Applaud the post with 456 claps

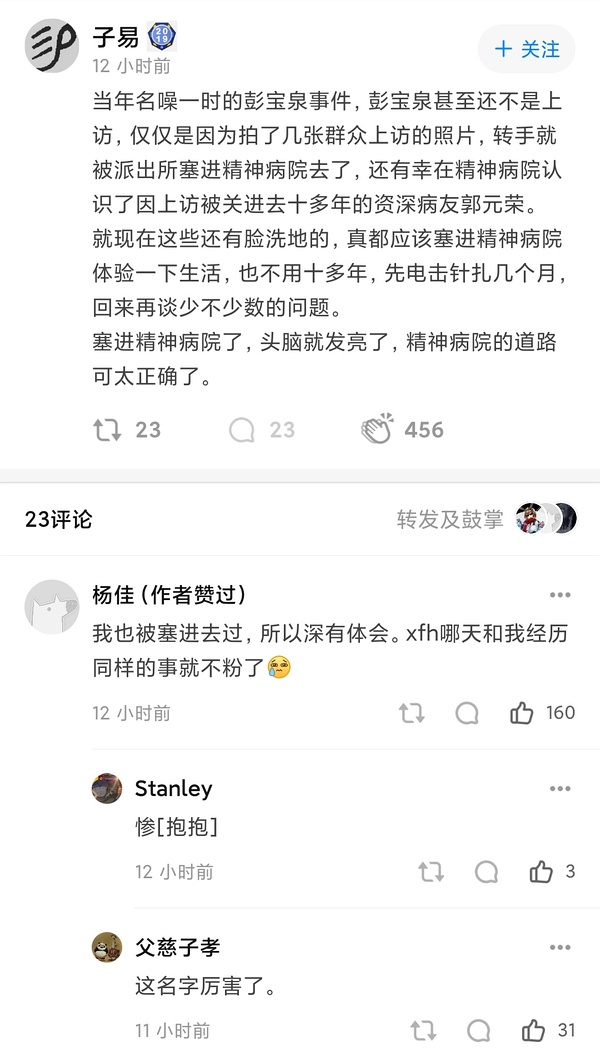point(378,430)
